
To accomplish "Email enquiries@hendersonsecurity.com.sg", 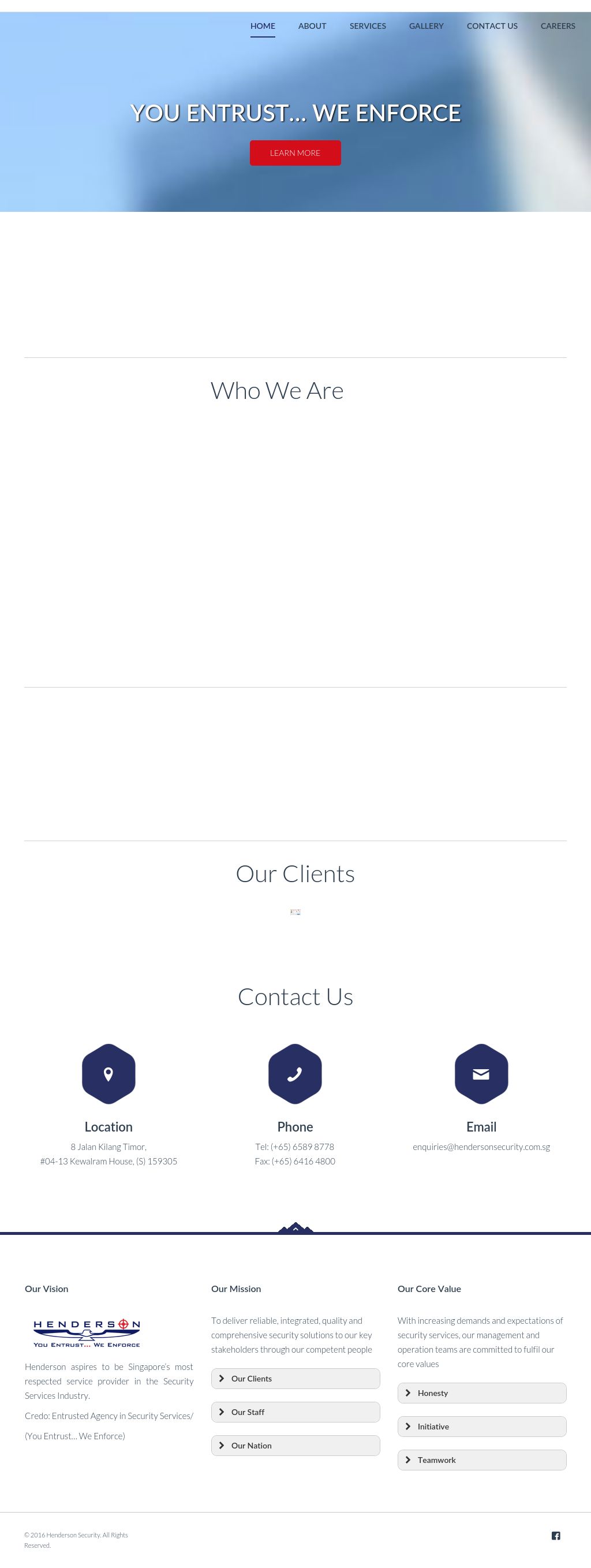I will coord(481,1147).
